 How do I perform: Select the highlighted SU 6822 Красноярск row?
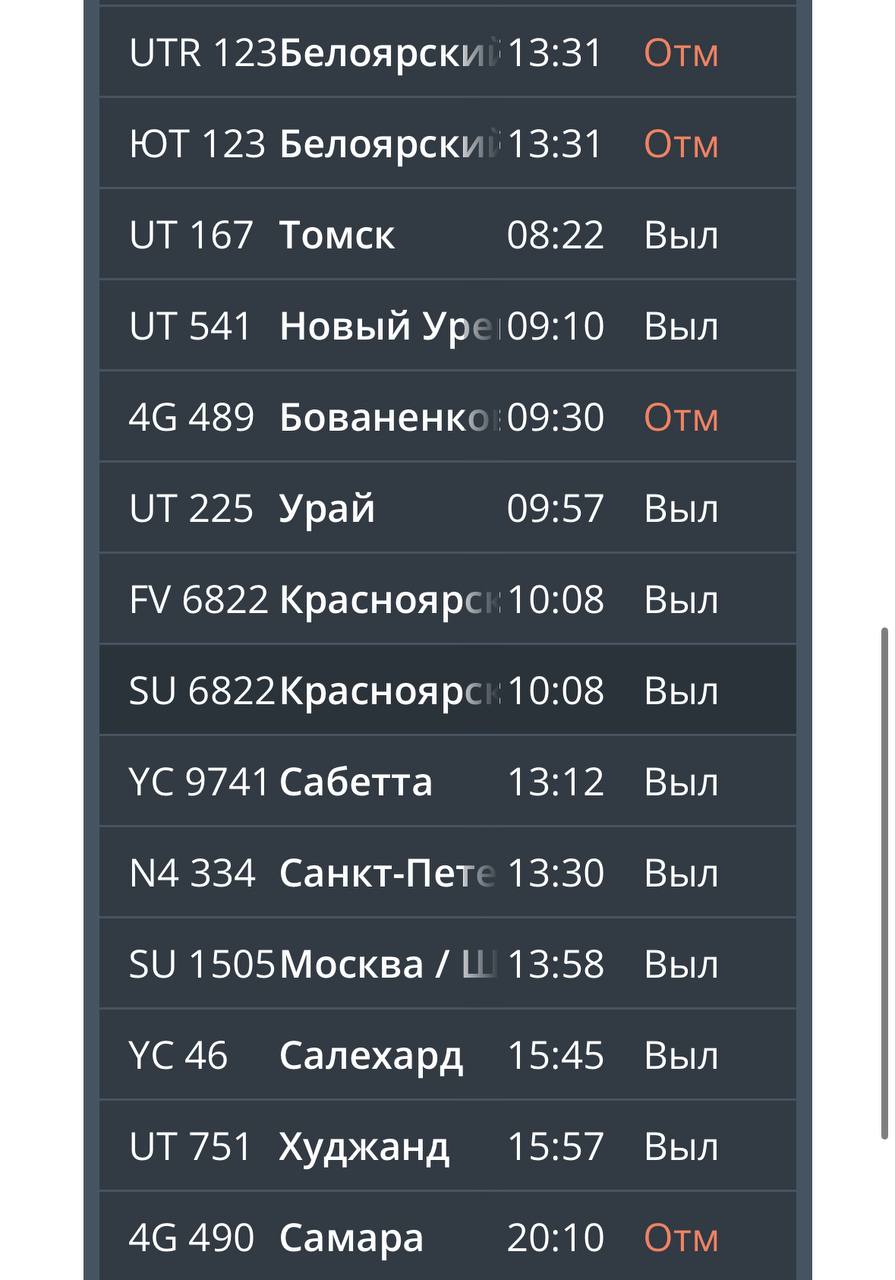[x=447, y=690]
